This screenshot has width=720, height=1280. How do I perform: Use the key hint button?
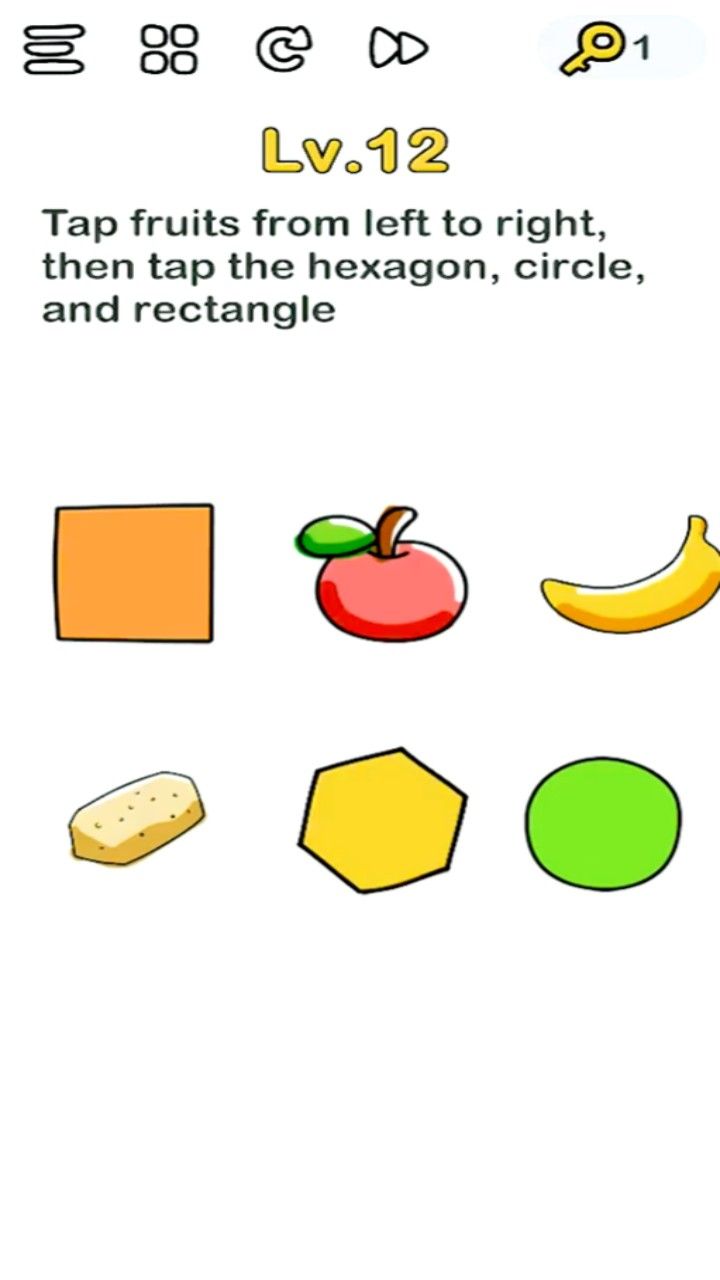click(606, 48)
